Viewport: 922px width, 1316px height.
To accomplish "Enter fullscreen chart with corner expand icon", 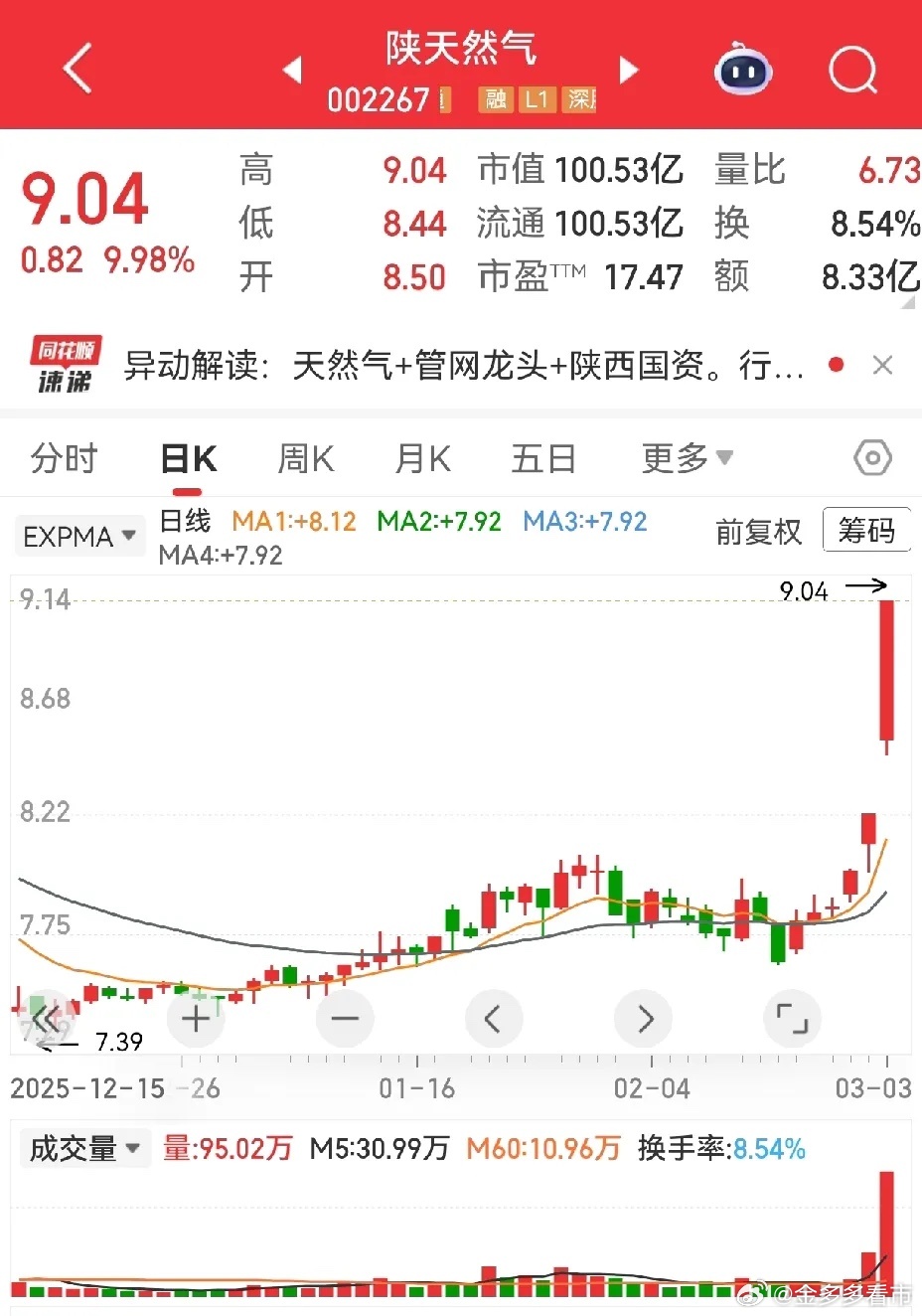I will point(792,1018).
